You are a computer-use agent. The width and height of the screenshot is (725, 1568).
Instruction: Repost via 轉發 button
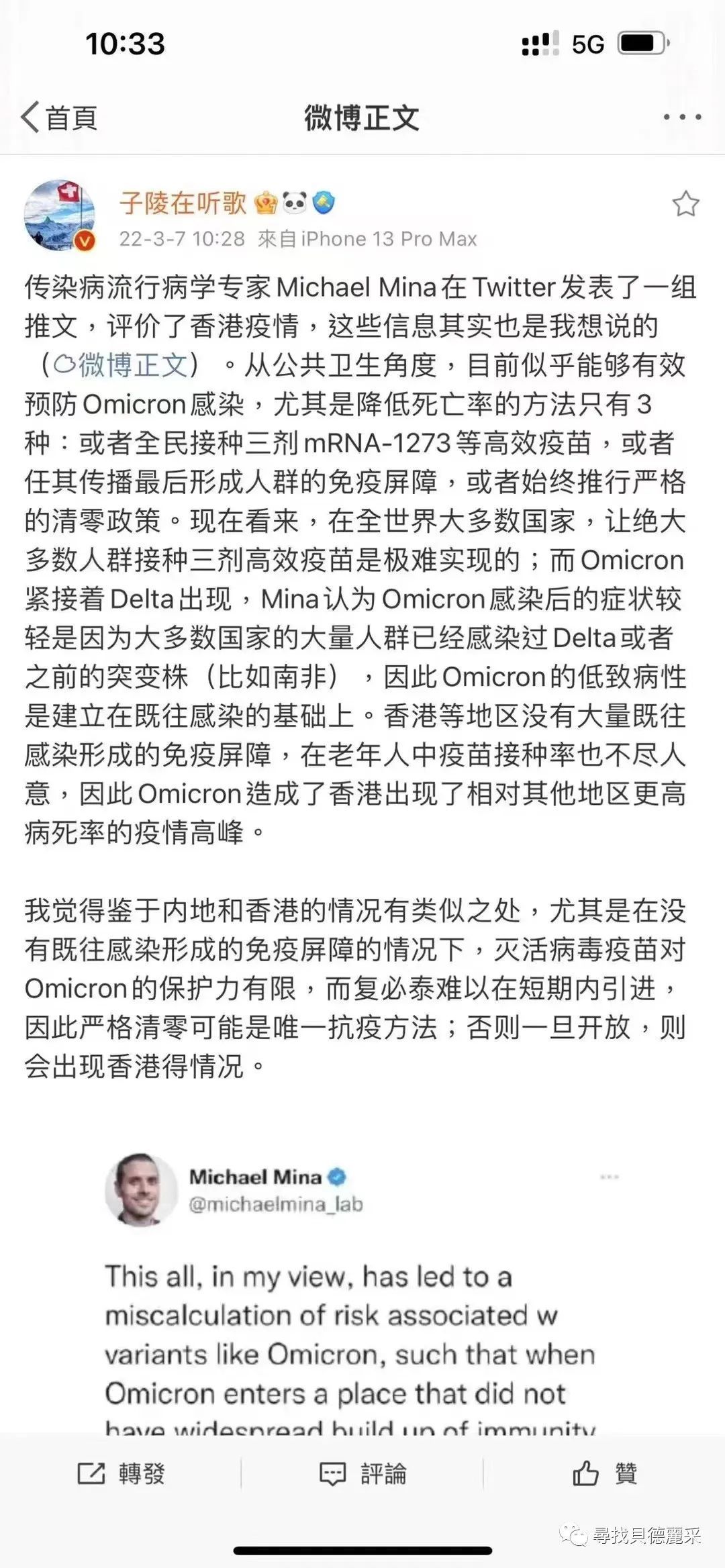(x=122, y=1475)
